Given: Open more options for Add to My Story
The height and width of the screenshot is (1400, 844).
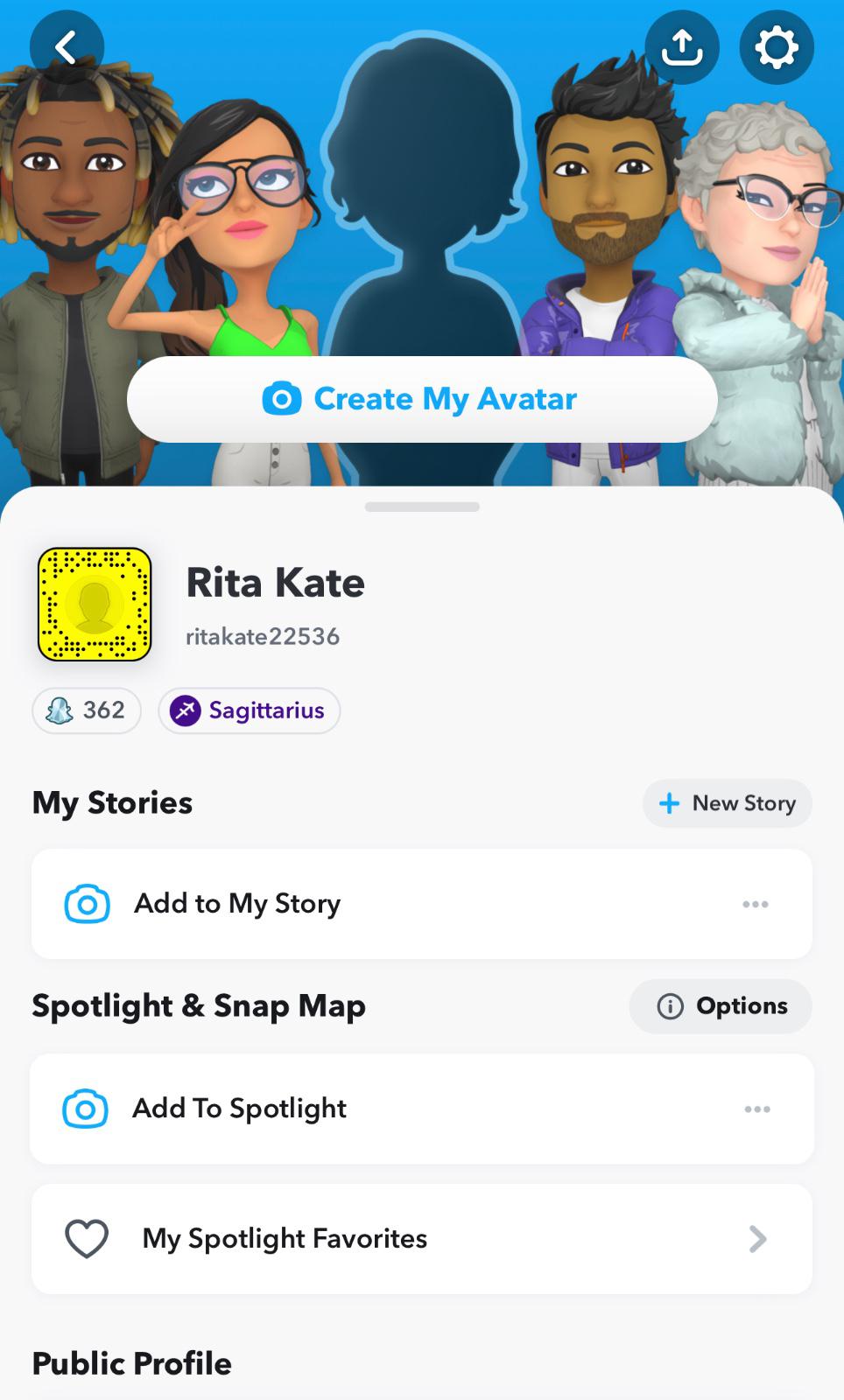Looking at the screenshot, I should tap(756, 904).
